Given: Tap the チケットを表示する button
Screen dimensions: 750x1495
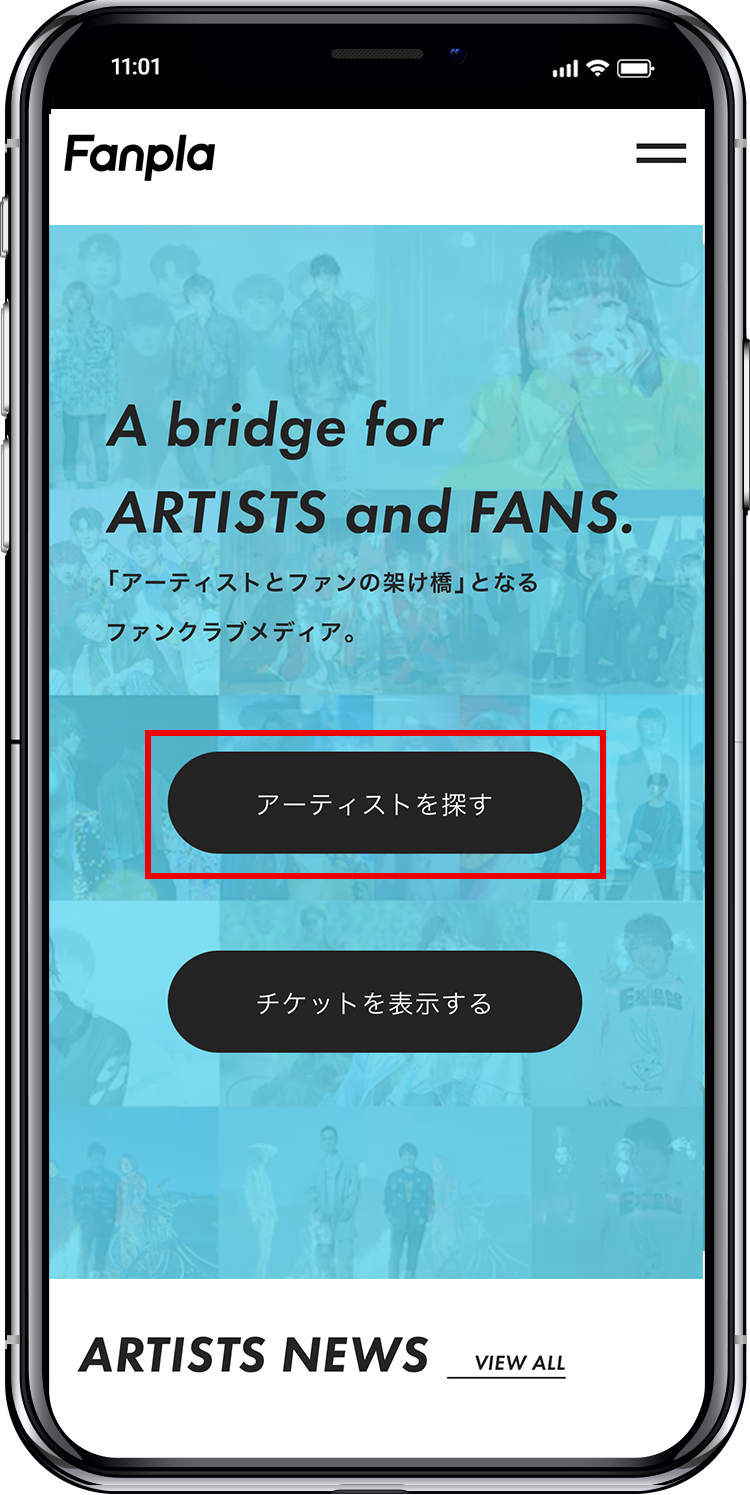Looking at the screenshot, I should coord(374,1002).
